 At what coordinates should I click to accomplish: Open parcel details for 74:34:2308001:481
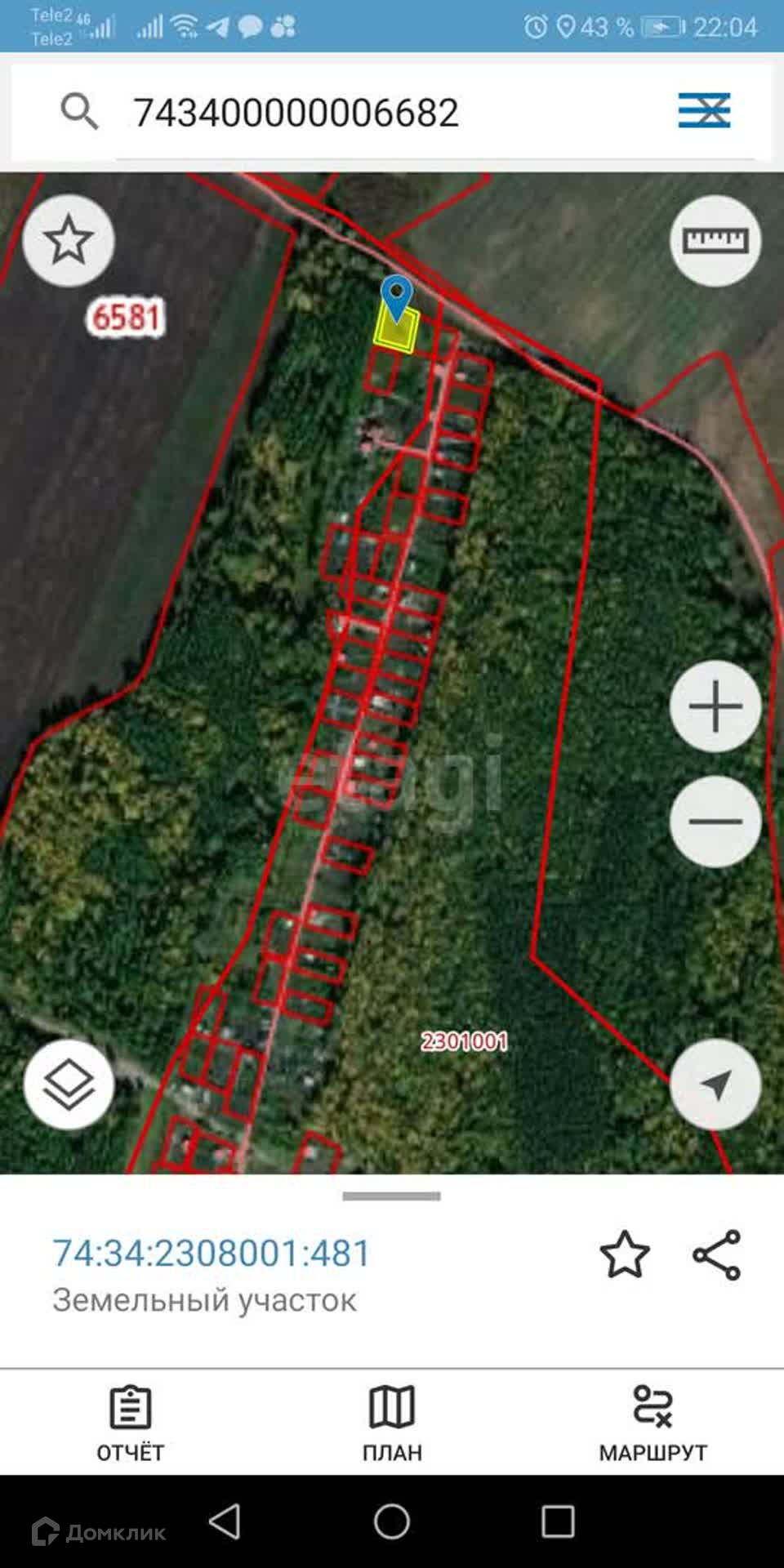click(x=212, y=1254)
